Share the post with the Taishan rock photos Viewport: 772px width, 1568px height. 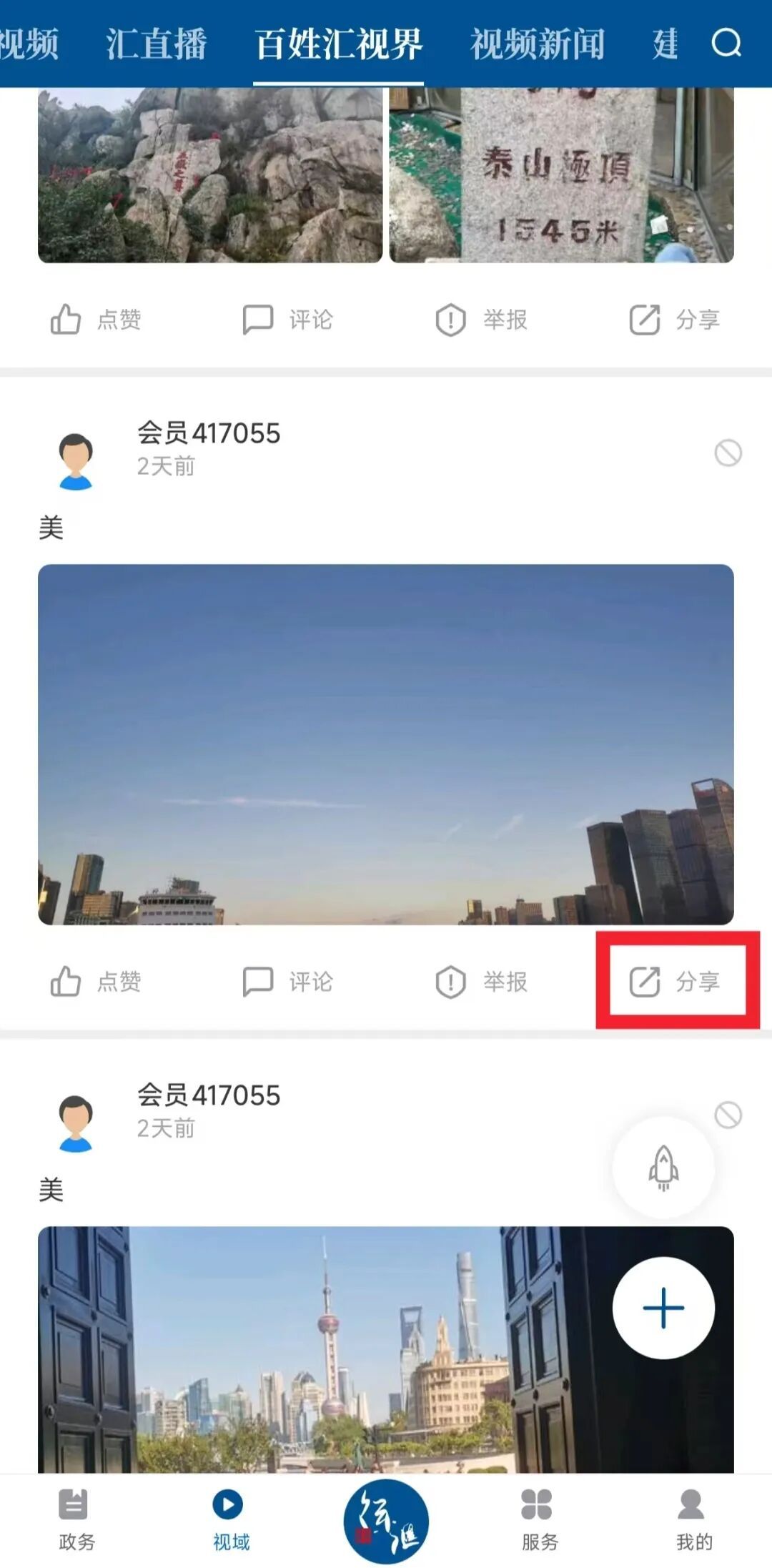(x=674, y=320)
